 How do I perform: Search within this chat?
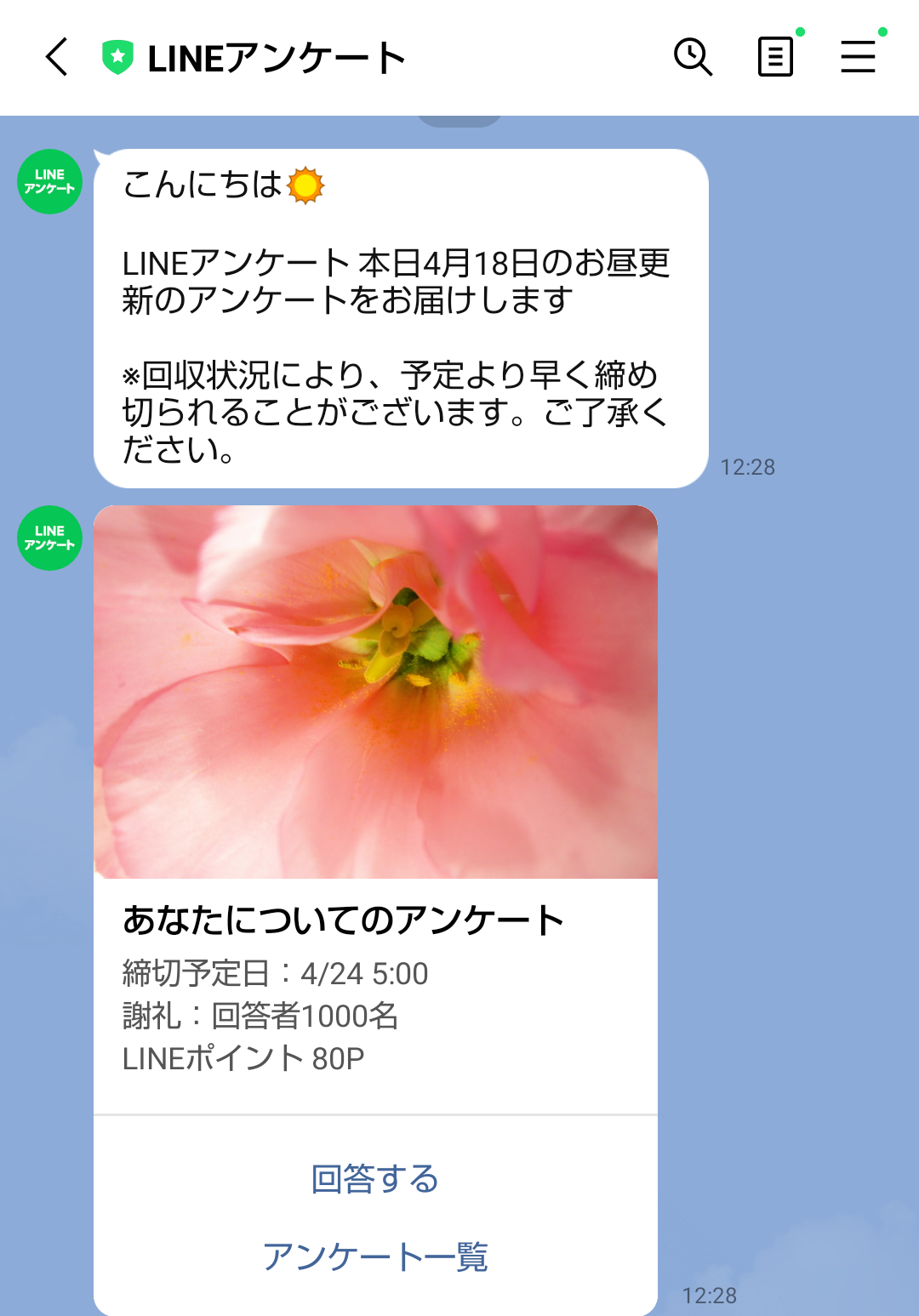click(693, 58)
